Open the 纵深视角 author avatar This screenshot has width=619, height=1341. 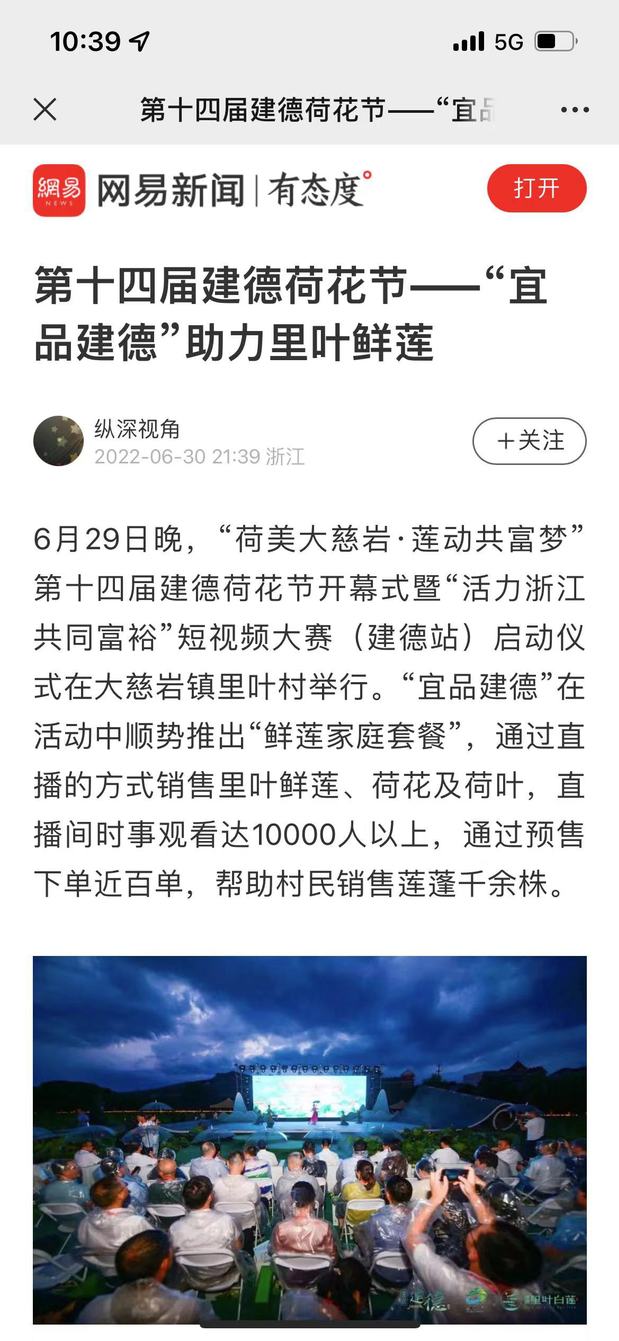click(59, 441)
